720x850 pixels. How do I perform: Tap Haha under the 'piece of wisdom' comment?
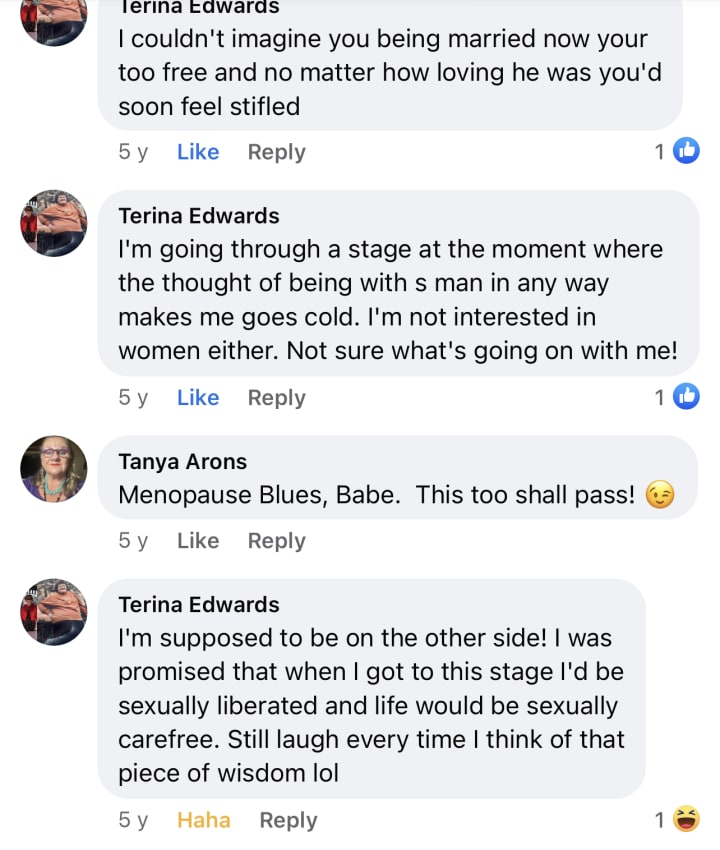pos(204,820)
